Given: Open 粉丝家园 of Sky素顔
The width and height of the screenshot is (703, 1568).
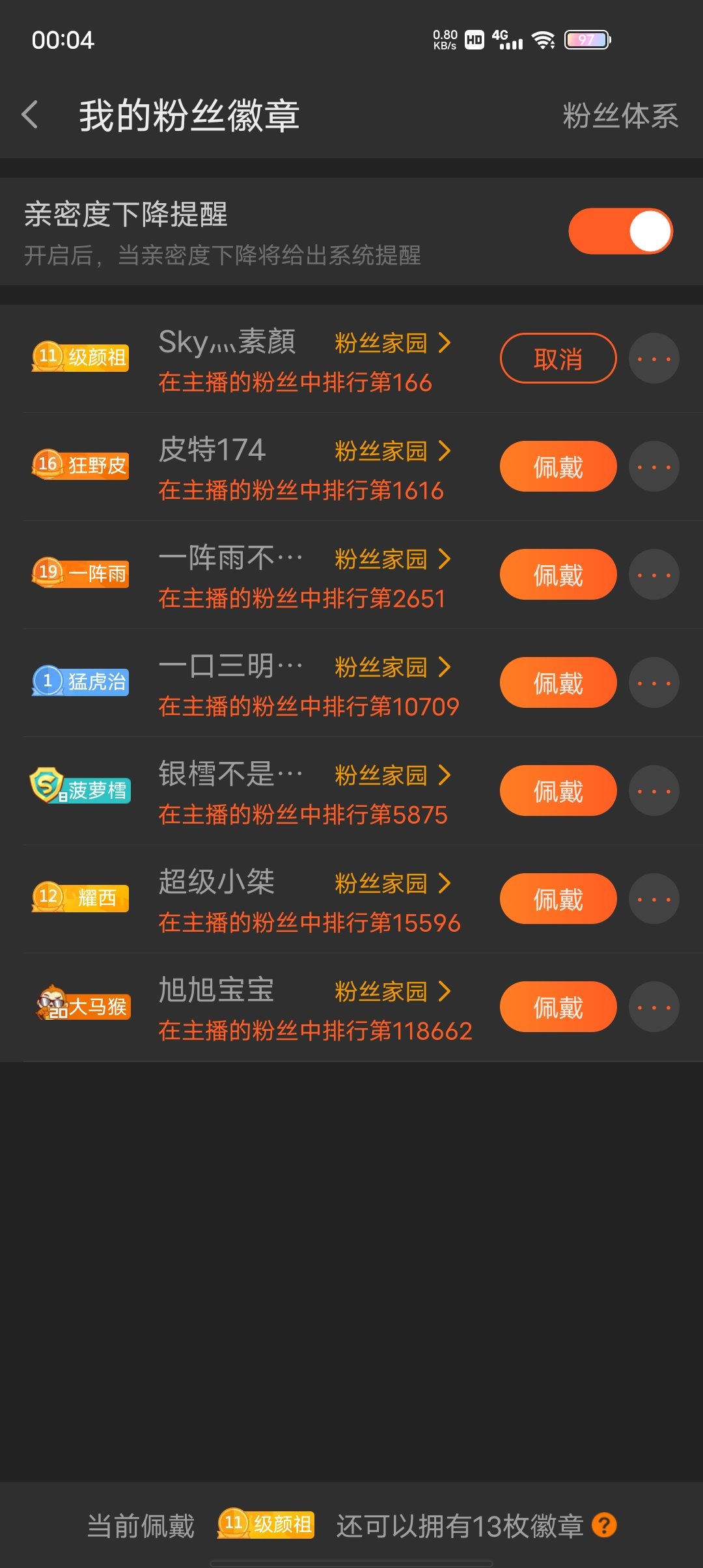Looking at the screenshot, I should 393,343.
